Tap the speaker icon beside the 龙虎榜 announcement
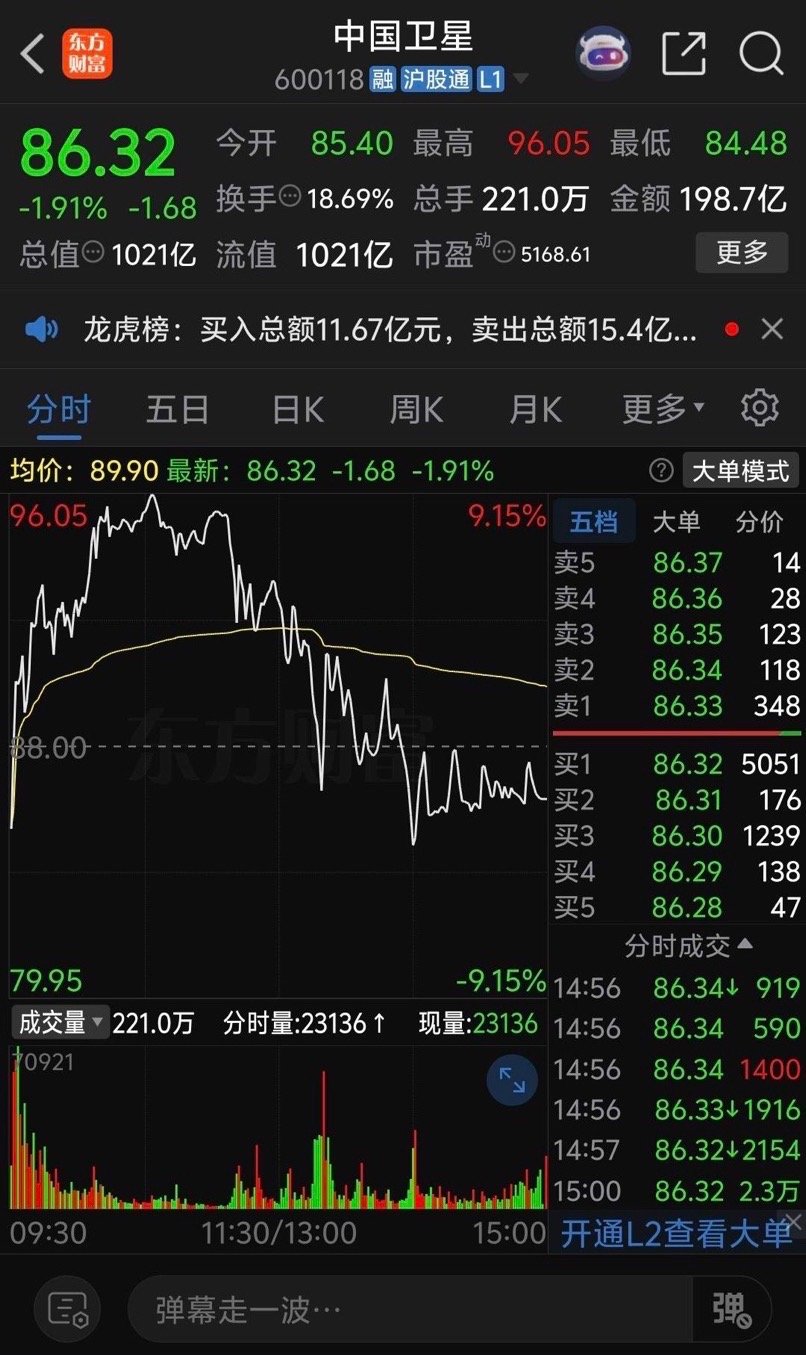The image size is (806, 1355). pyautogui.click(x=41, y=327)
